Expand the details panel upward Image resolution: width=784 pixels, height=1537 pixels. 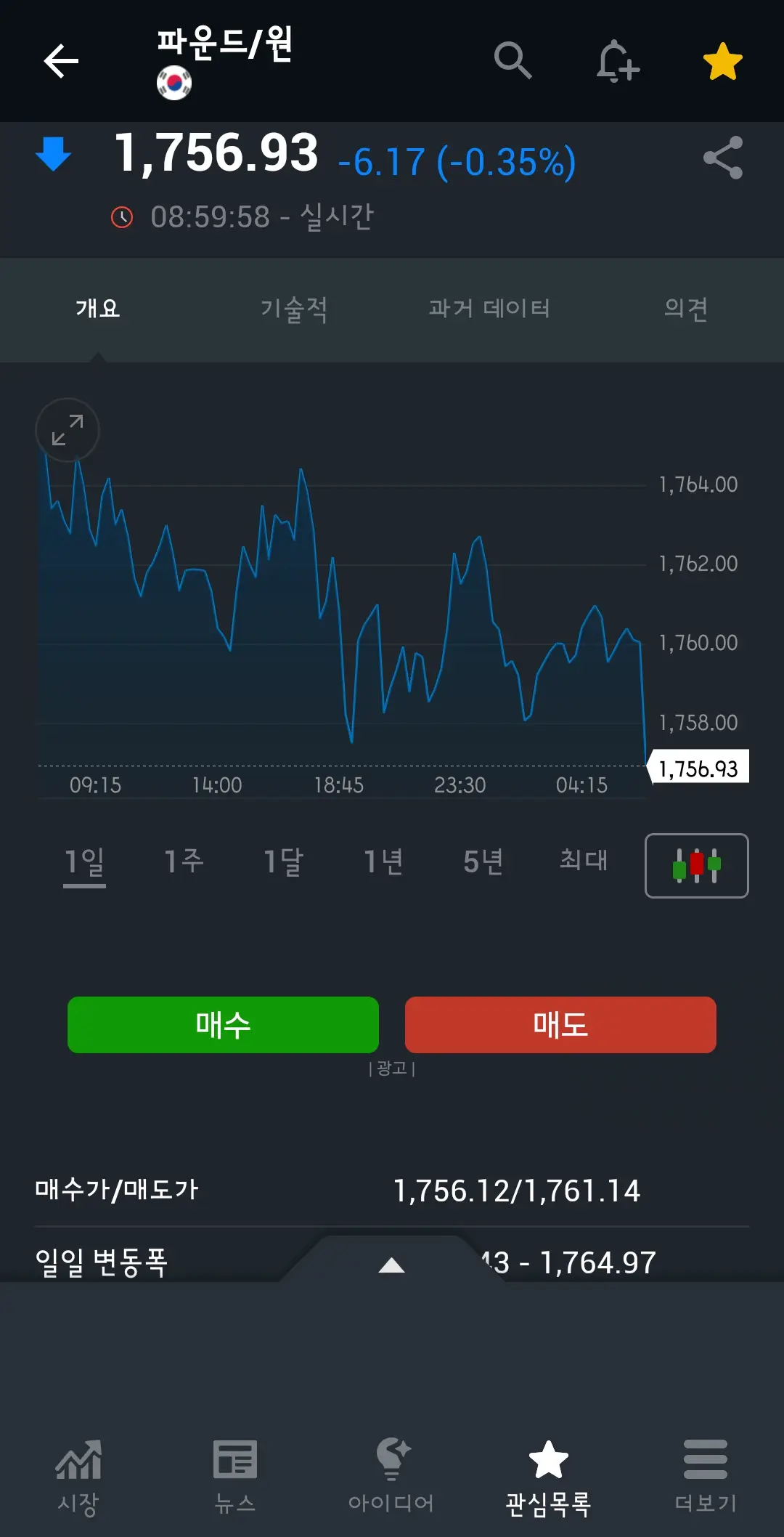click(391, 1264)
